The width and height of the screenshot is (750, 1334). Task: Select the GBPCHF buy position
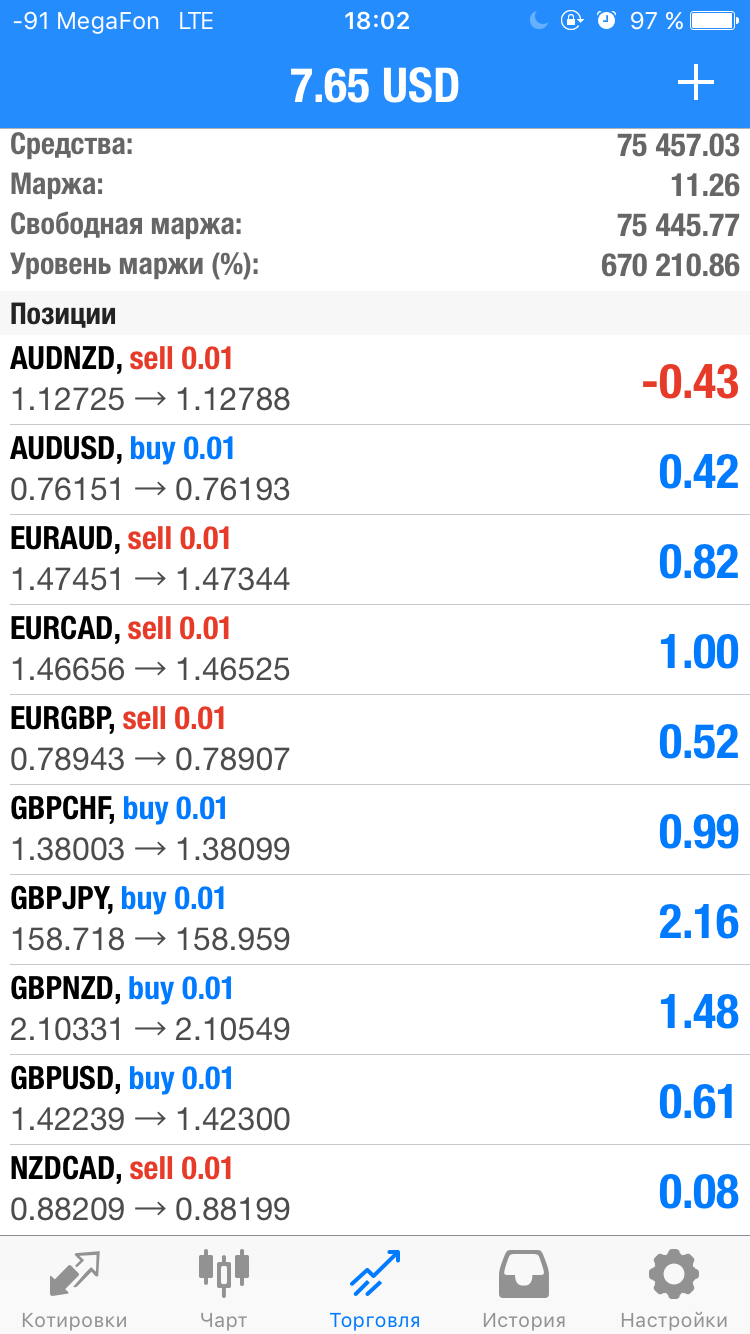375,830
